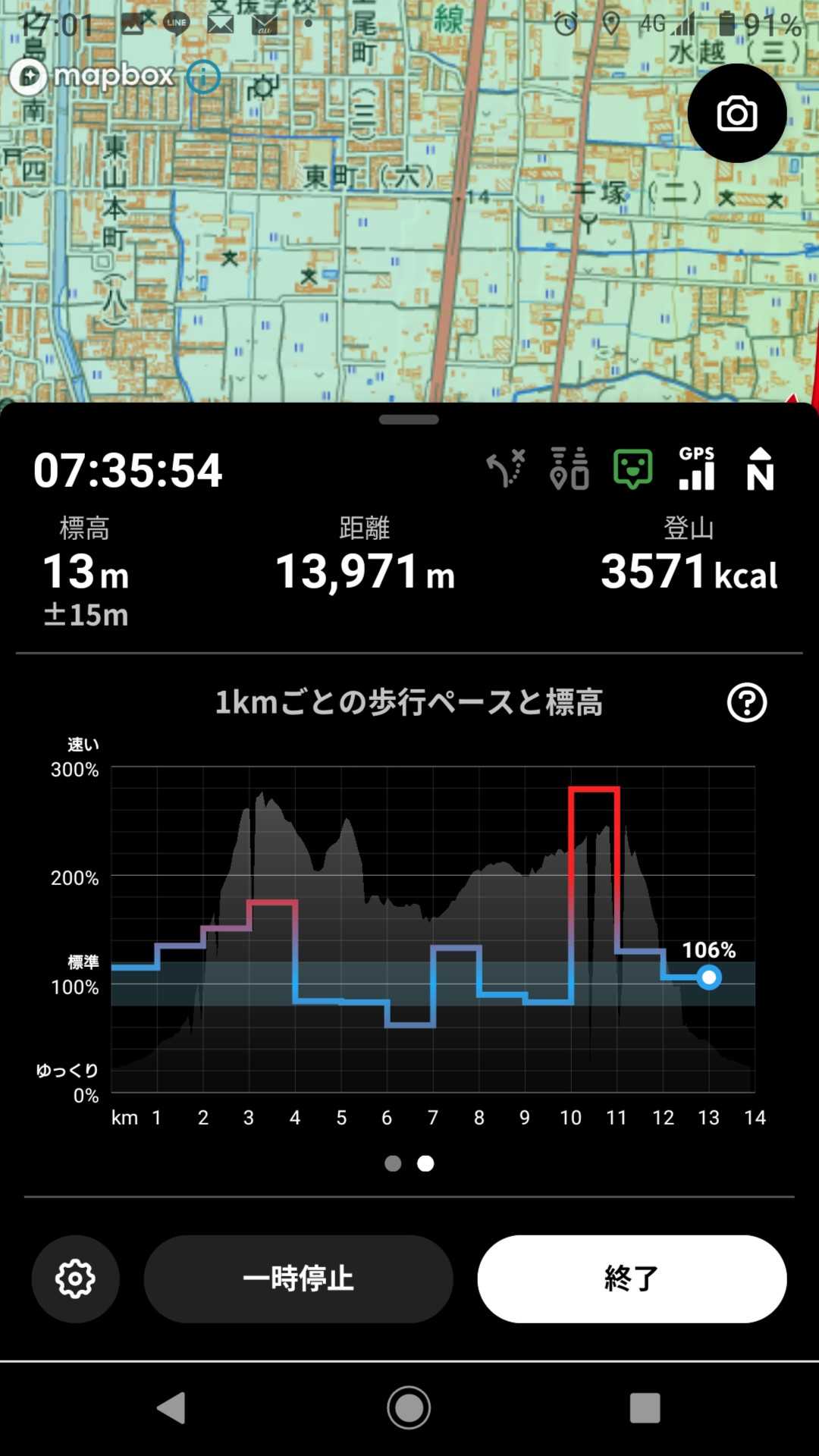The width and height of the screenshot is (819, 1456).
Task: Pause recording with 一時停止
Action: (298, 1279)
